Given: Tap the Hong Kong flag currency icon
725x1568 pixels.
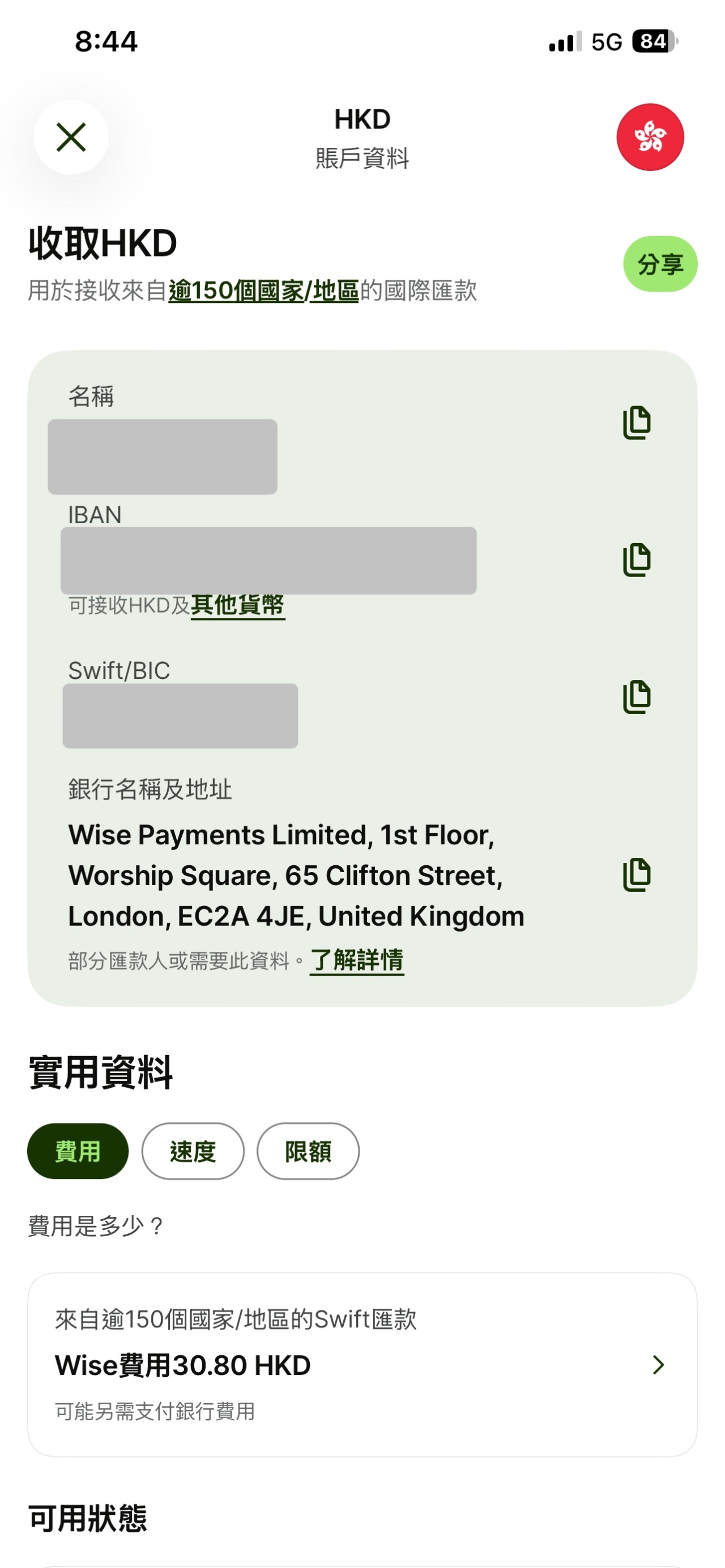Looking at the screenshot, I should (650, 137).
